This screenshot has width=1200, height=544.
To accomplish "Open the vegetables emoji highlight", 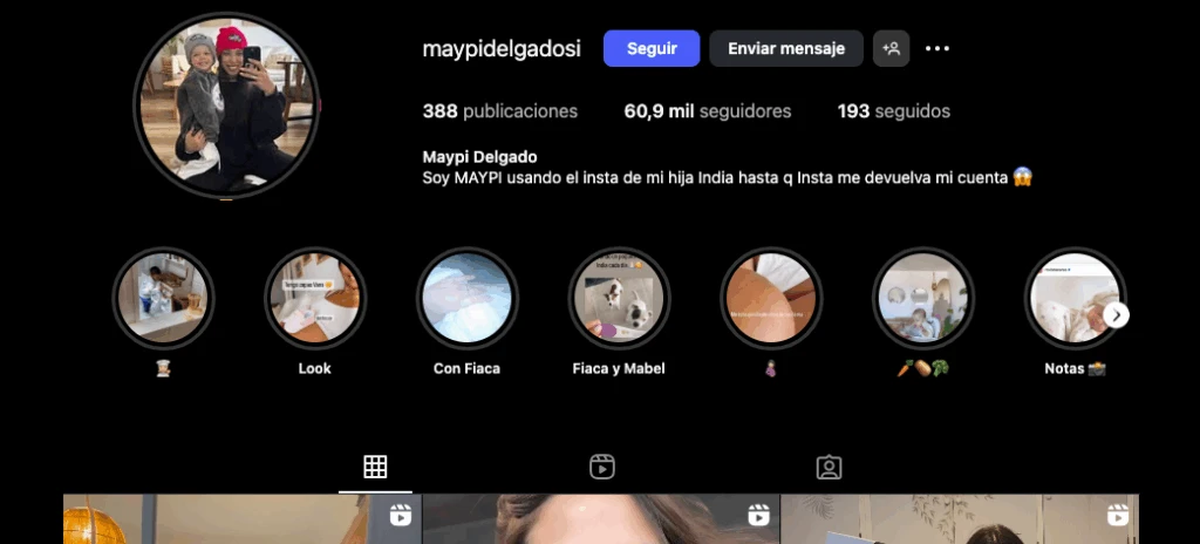I will click(x=923, y=298).
